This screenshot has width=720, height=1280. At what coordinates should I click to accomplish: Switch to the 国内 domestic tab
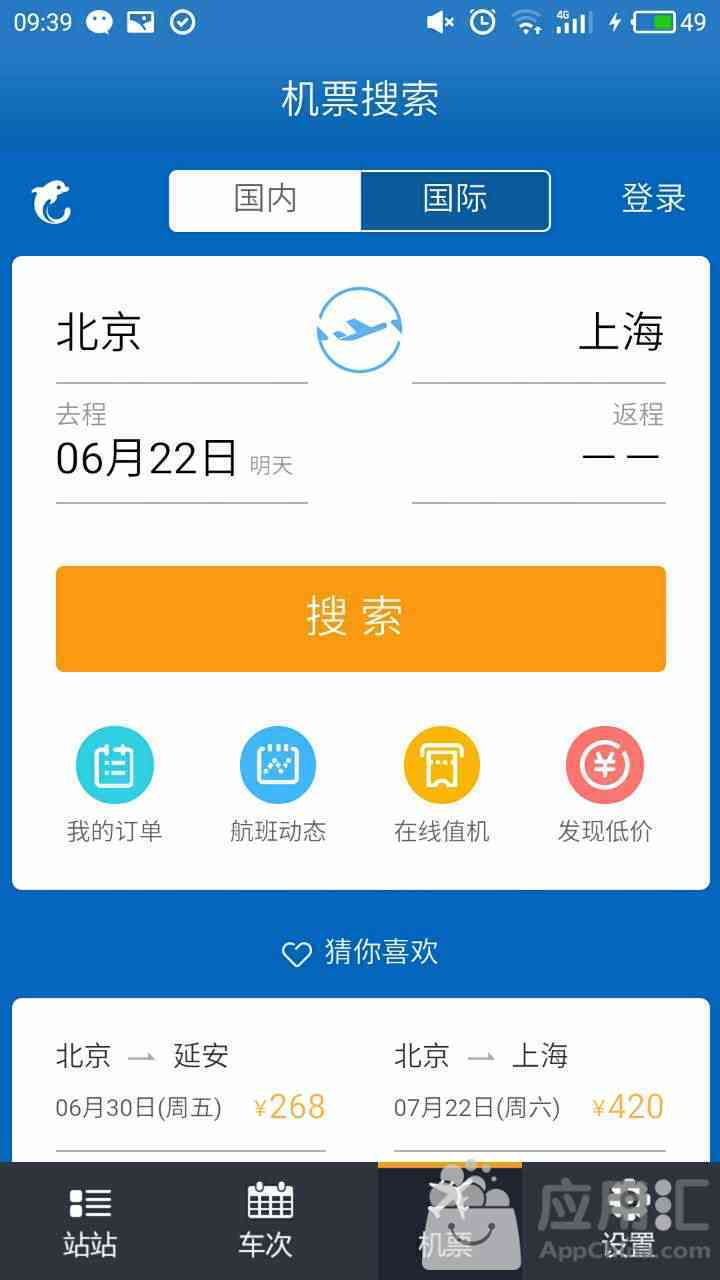tap(265, 200)
